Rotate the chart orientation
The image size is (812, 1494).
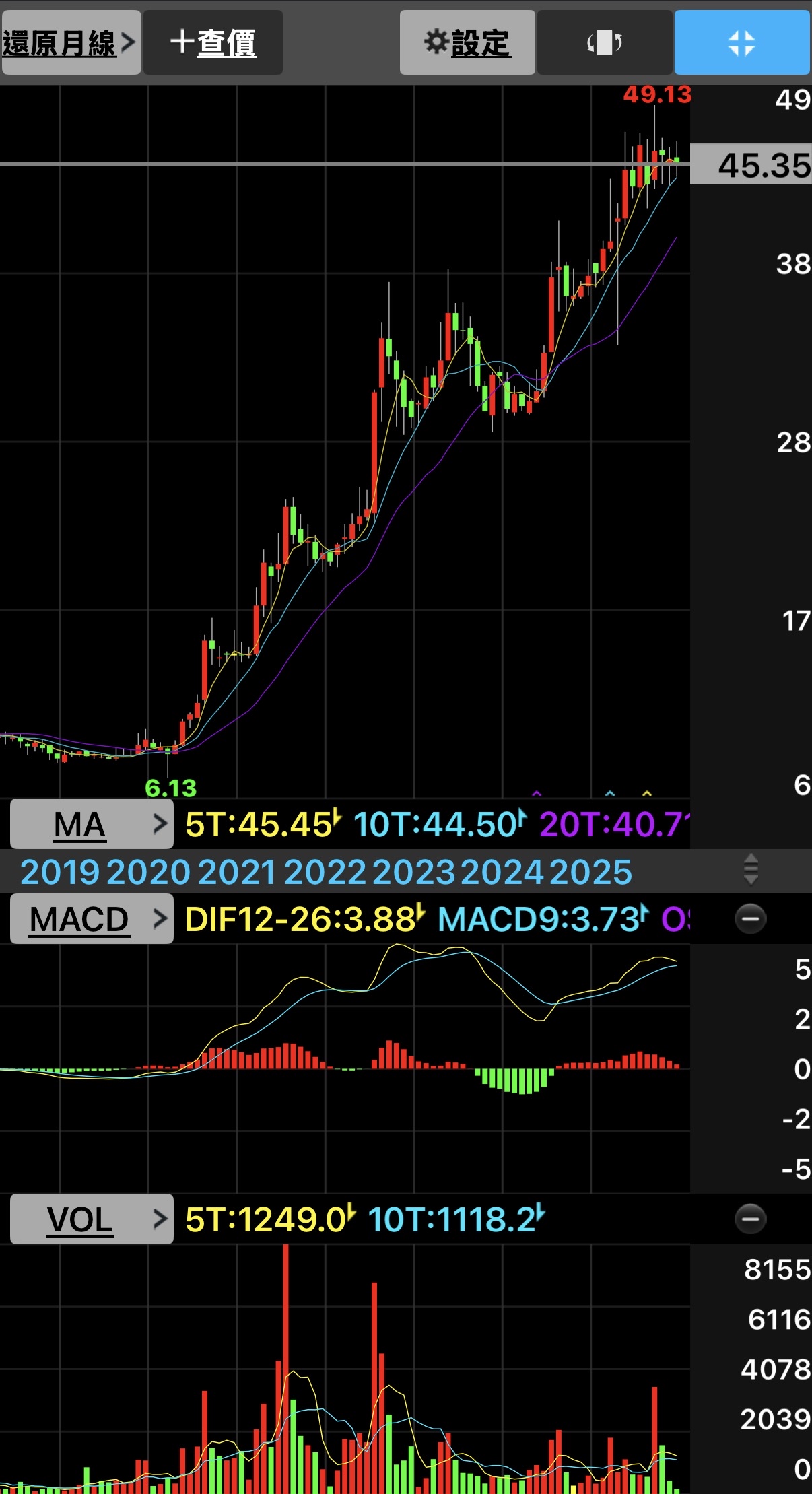pyautogui.click(x=604, y=43)
